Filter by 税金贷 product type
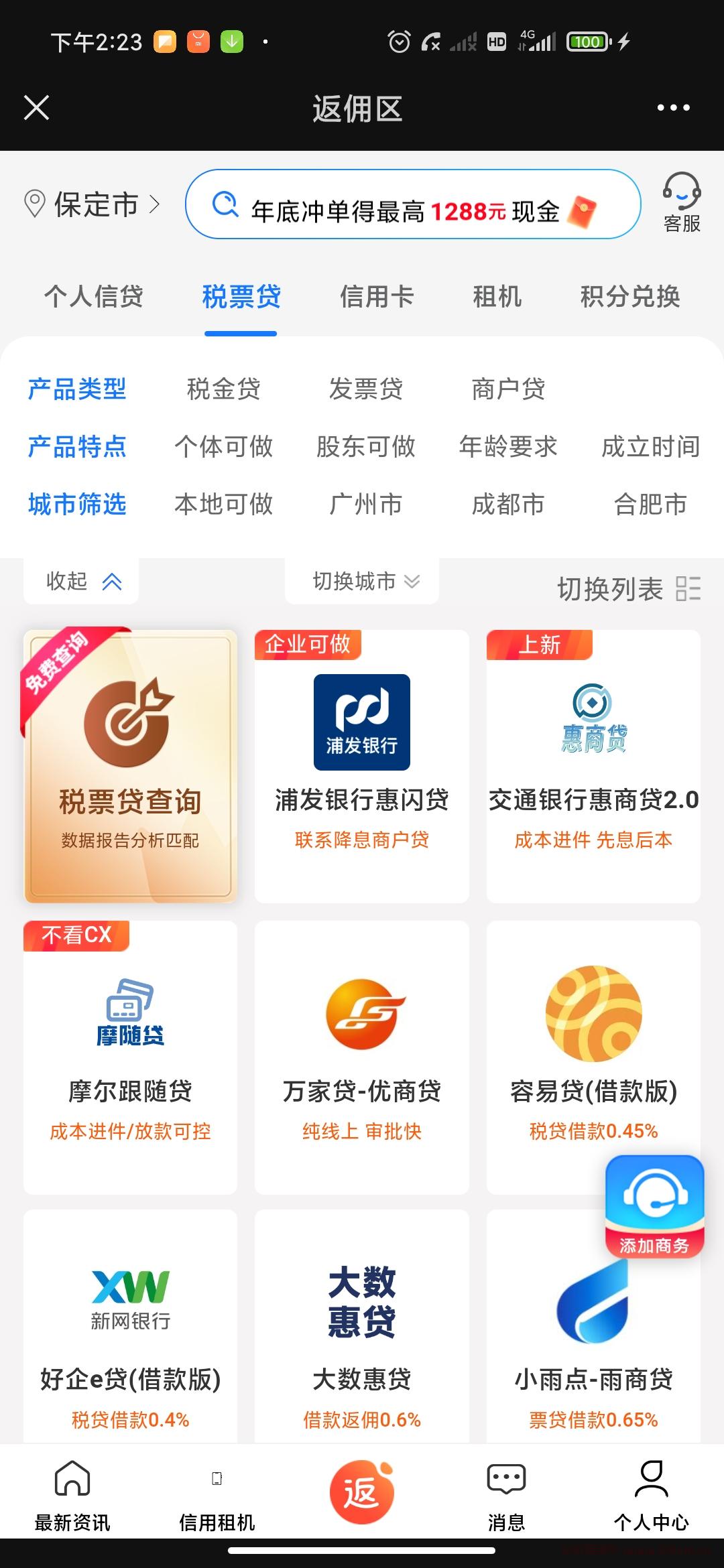 coord(224,389)
